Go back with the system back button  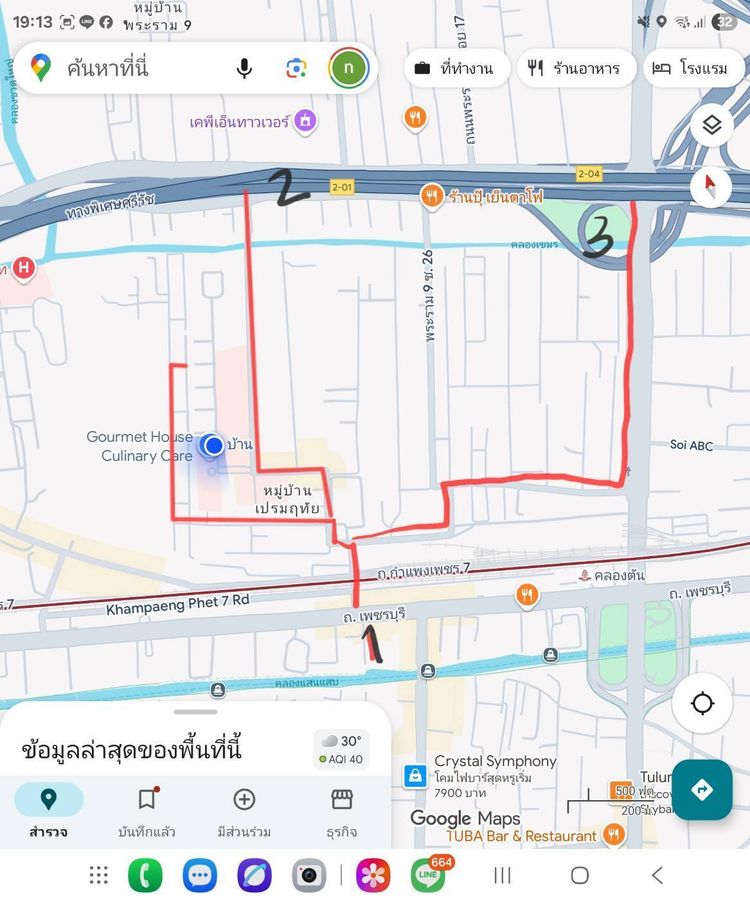coord(657,875)
